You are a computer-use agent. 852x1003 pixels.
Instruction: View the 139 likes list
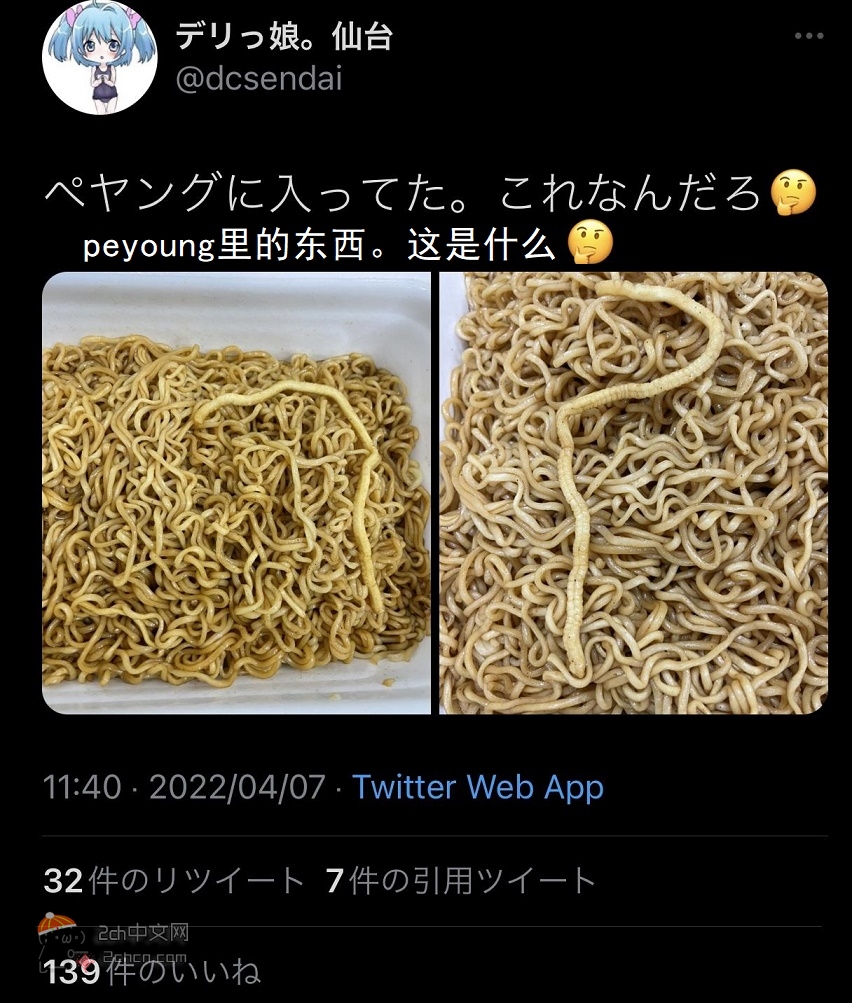pyautogui.click(x=152, y=970)
